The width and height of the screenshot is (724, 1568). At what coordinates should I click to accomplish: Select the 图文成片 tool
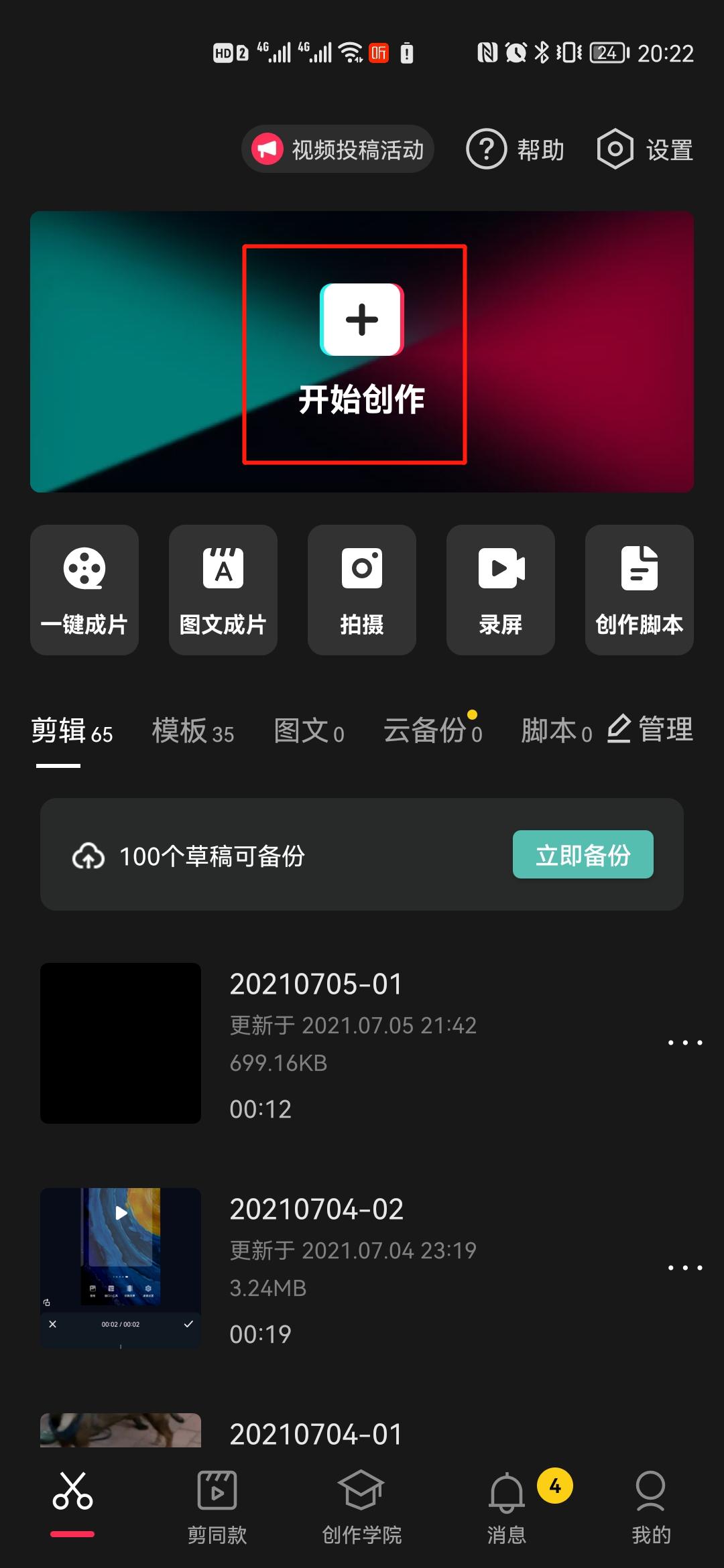[223, 590]
